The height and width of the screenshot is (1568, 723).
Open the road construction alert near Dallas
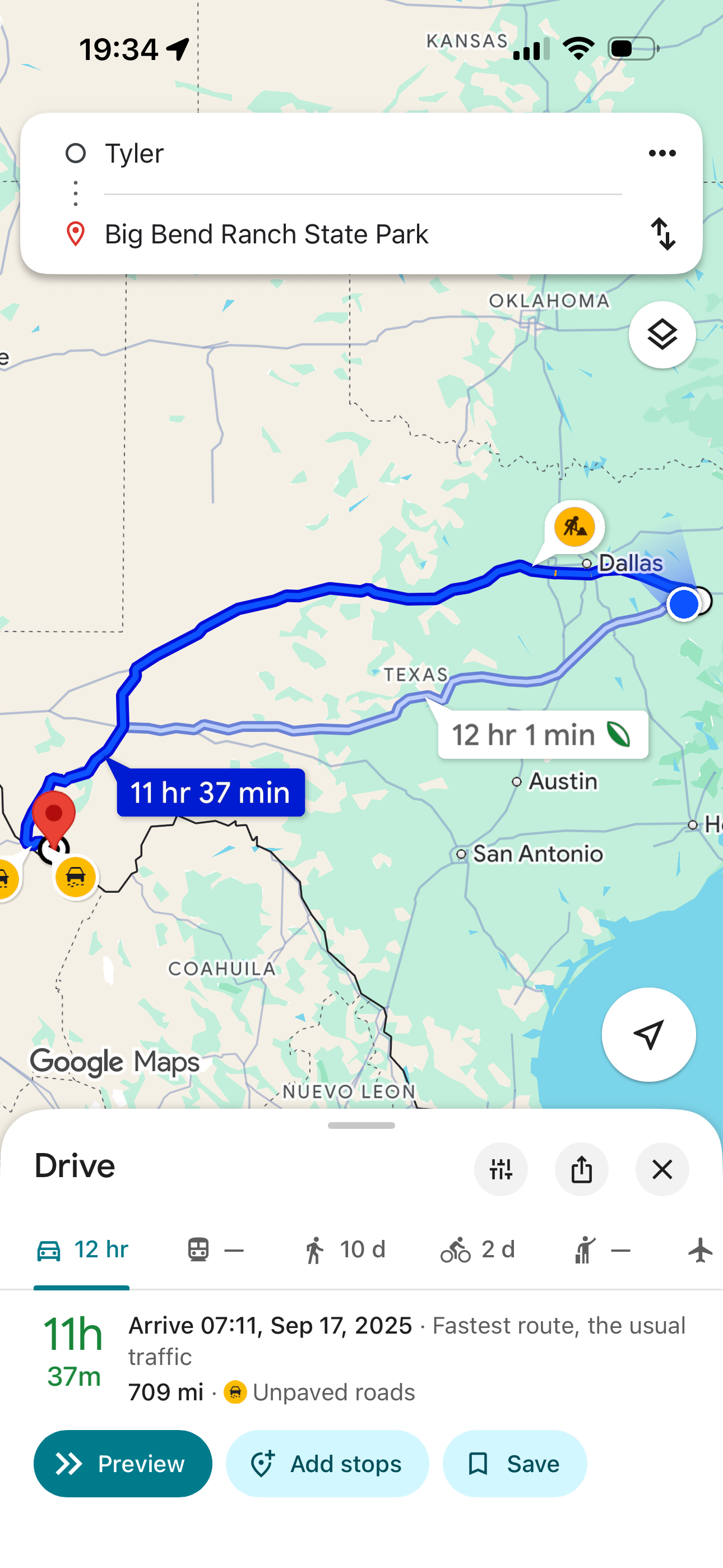coord(574,526)
